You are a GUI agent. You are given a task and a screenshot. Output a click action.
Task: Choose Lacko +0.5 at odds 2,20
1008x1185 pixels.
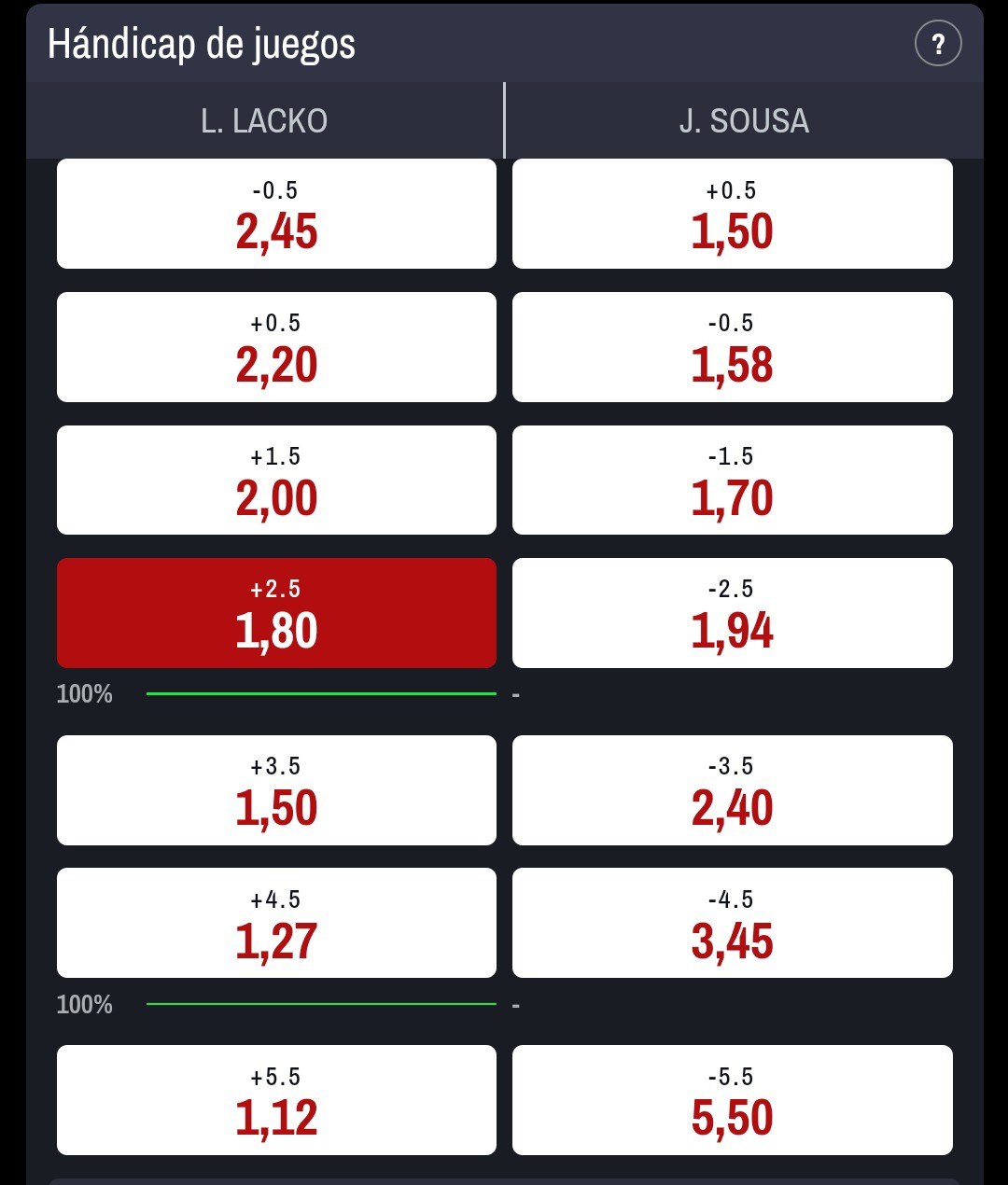point(276,347)
